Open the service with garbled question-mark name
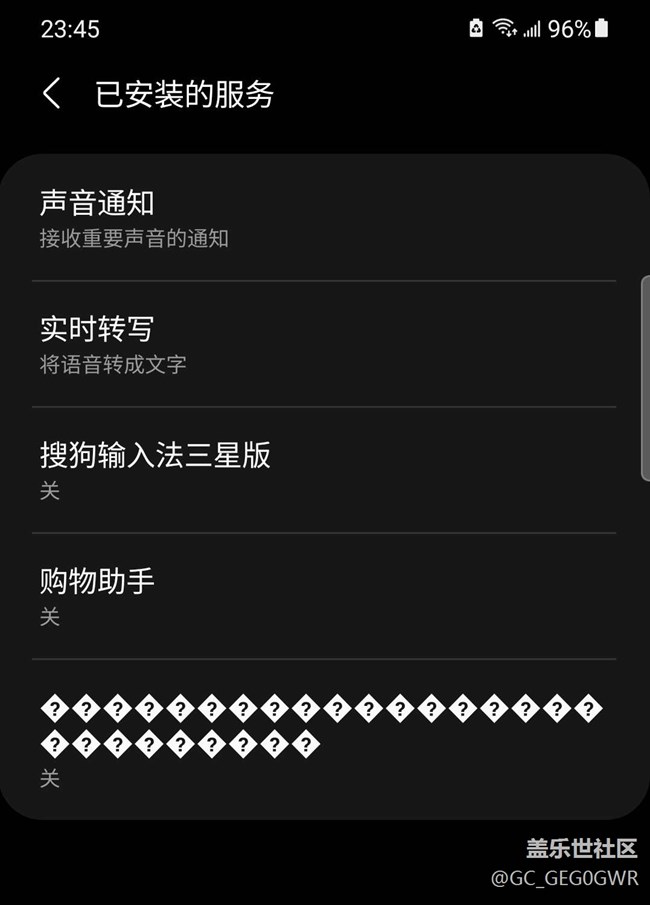Screen dimensions: 650x905 pos(324,739)
